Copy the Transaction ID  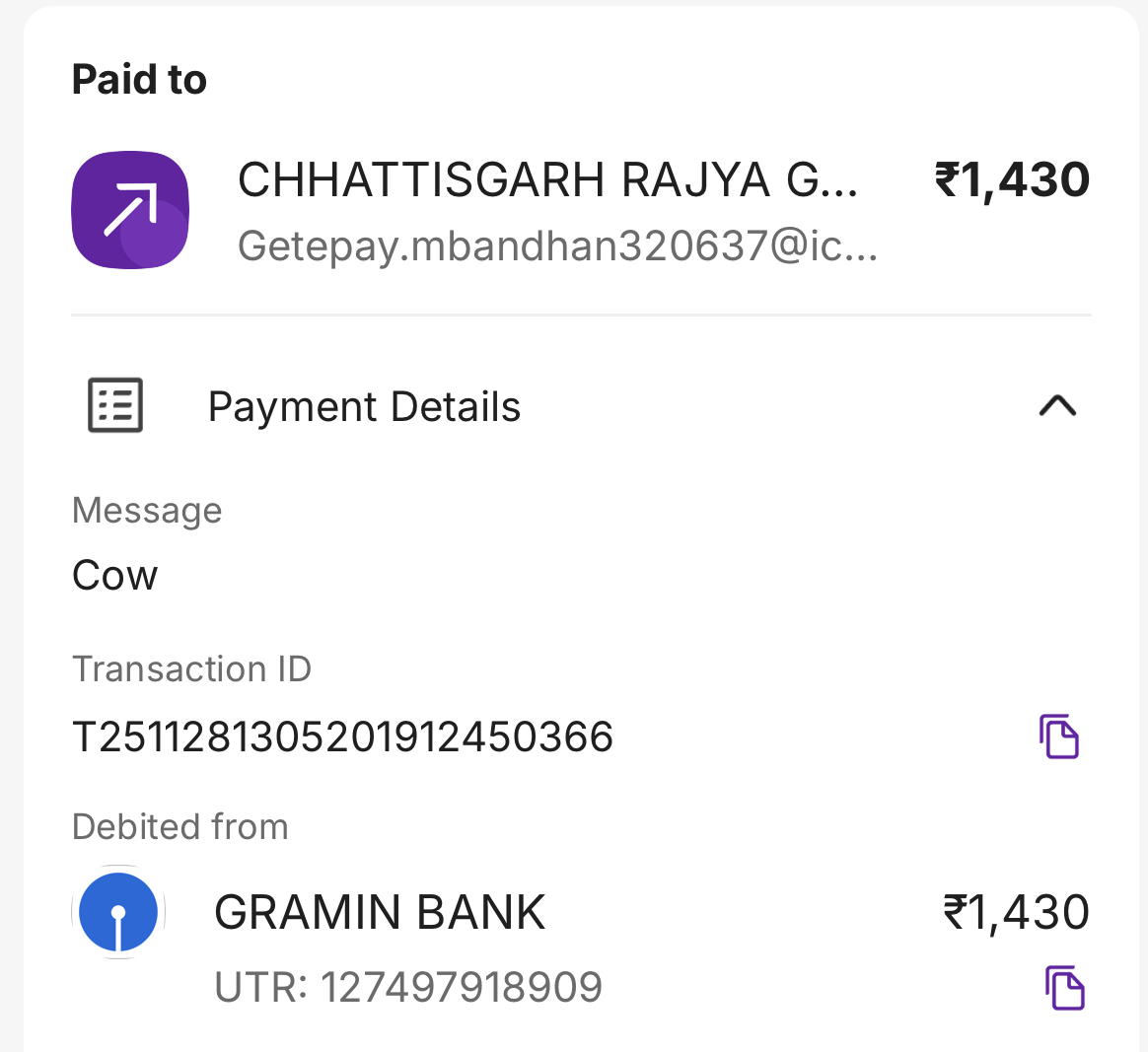pos(1059,736)
